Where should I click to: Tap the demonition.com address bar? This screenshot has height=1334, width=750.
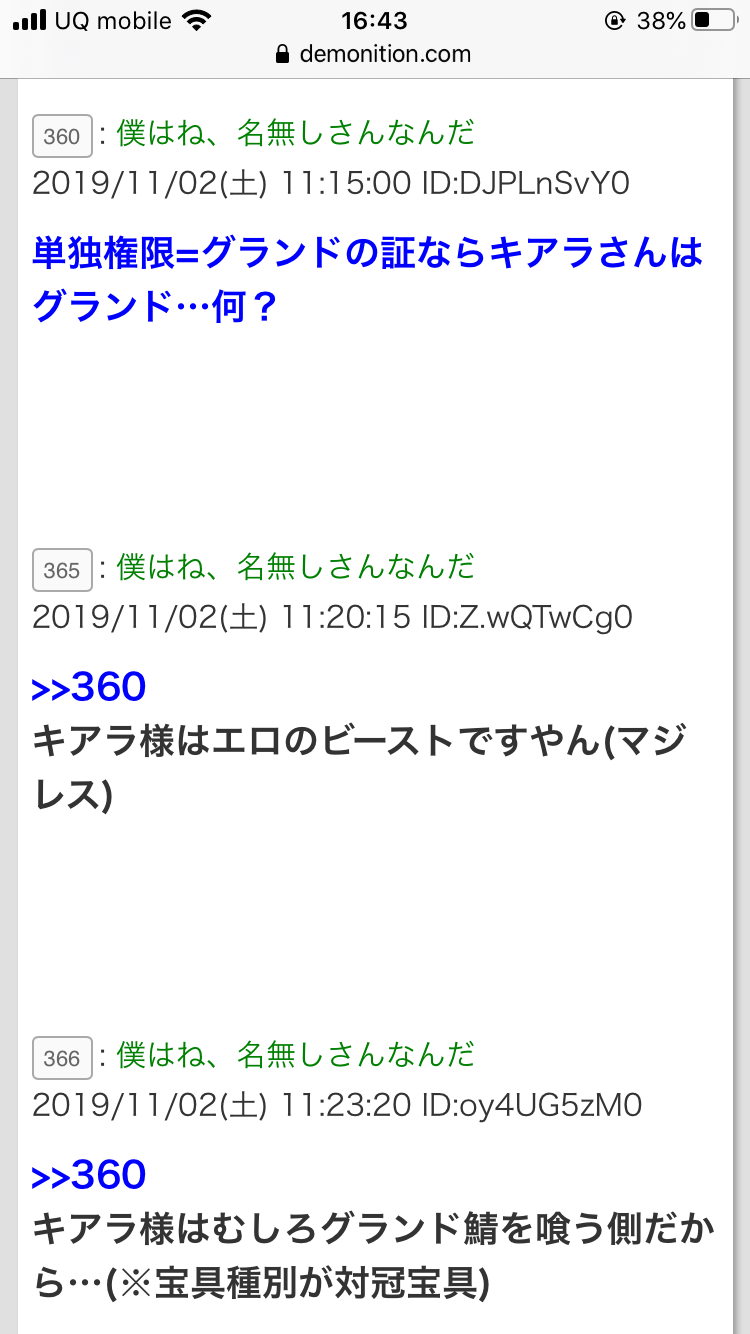point(374,54)
